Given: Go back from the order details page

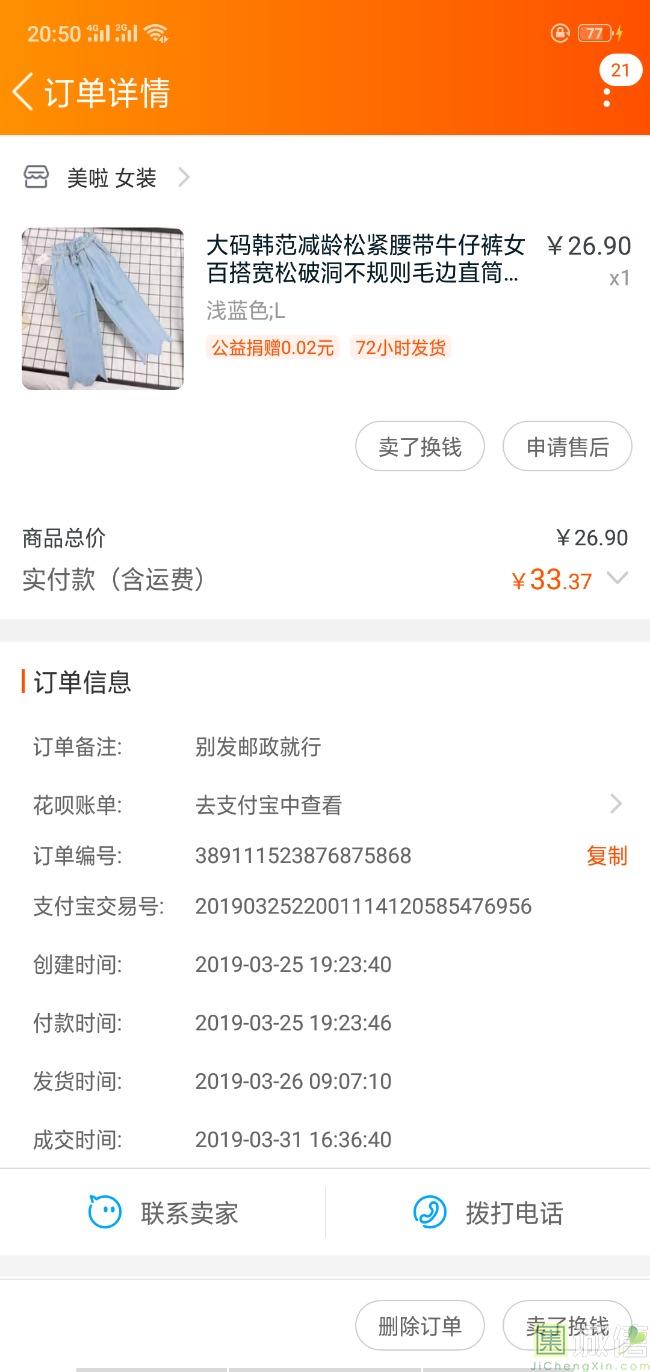Looking at the screenshot, I should pyautogui.click(x=24, y=92).
